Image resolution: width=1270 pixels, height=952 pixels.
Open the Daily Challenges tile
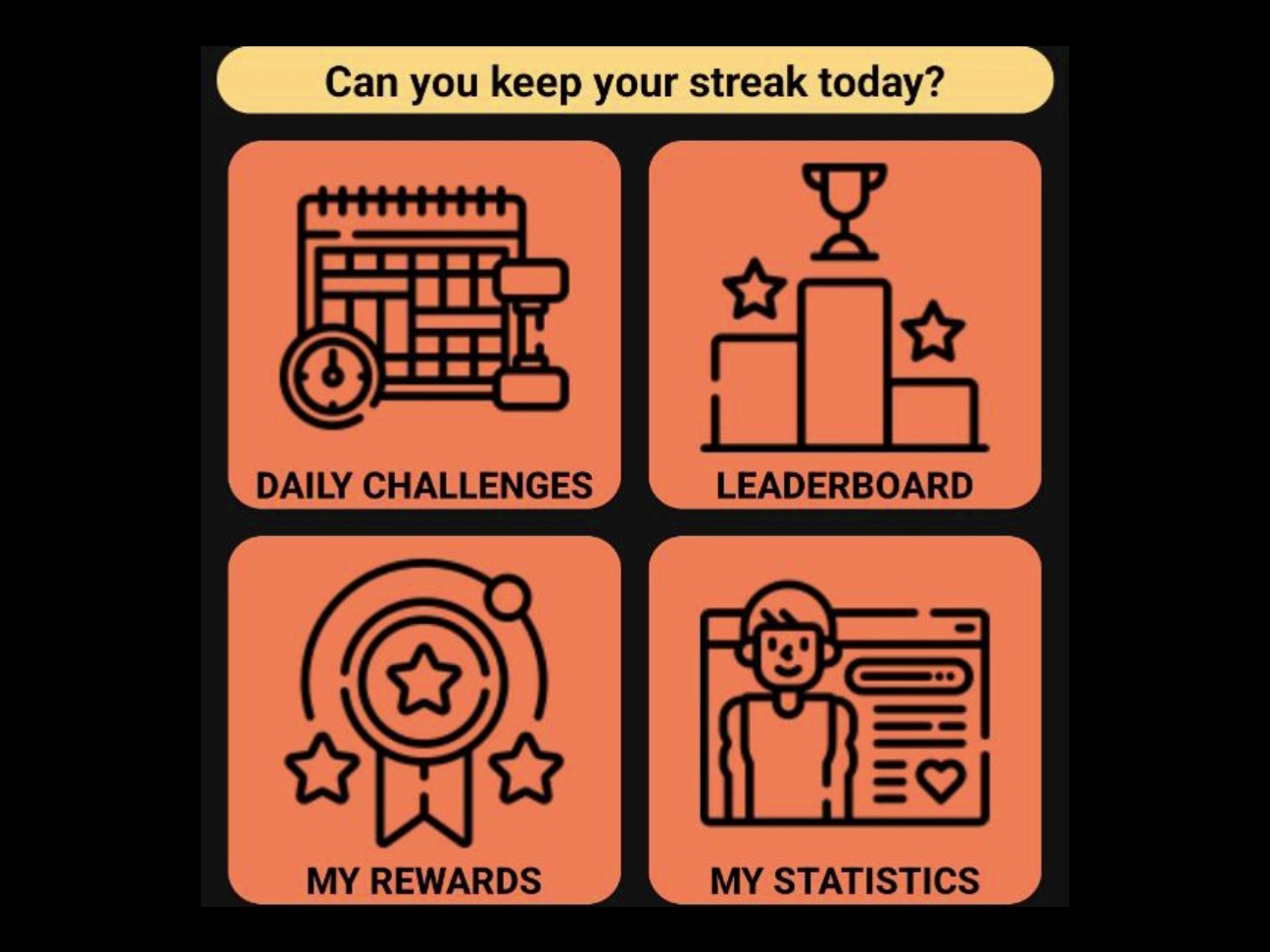[424, 324]
